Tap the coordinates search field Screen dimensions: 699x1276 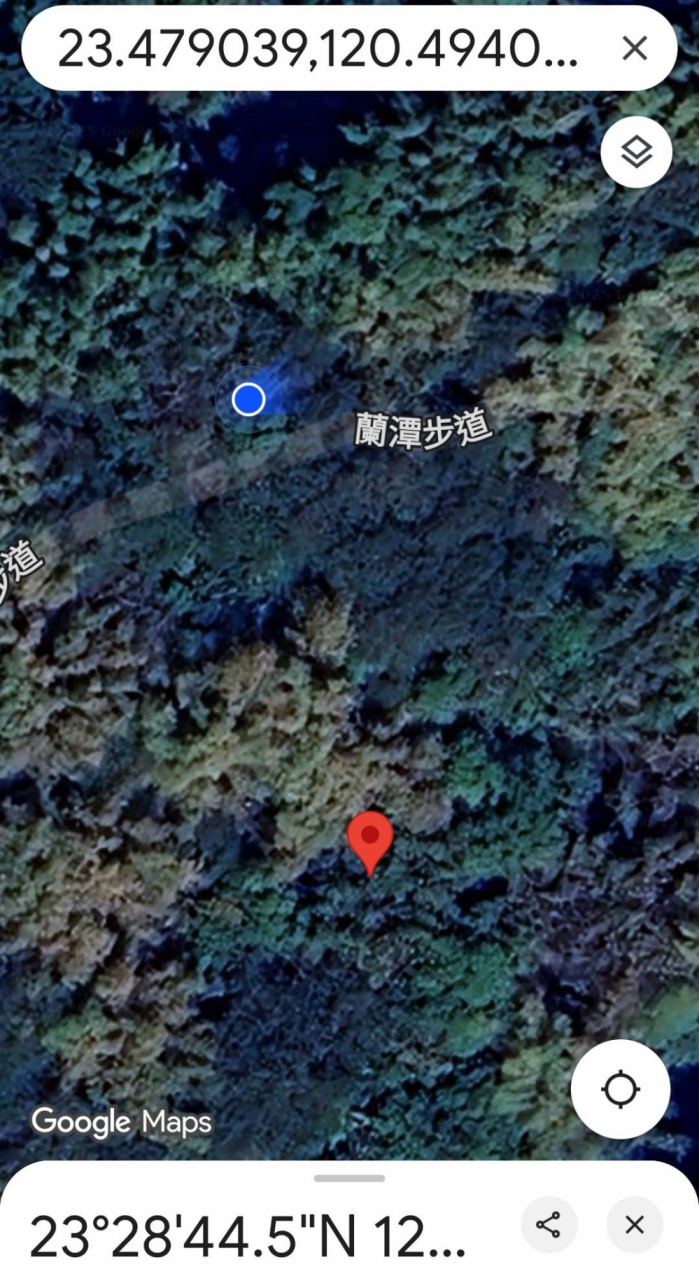(x=318, y=48)
